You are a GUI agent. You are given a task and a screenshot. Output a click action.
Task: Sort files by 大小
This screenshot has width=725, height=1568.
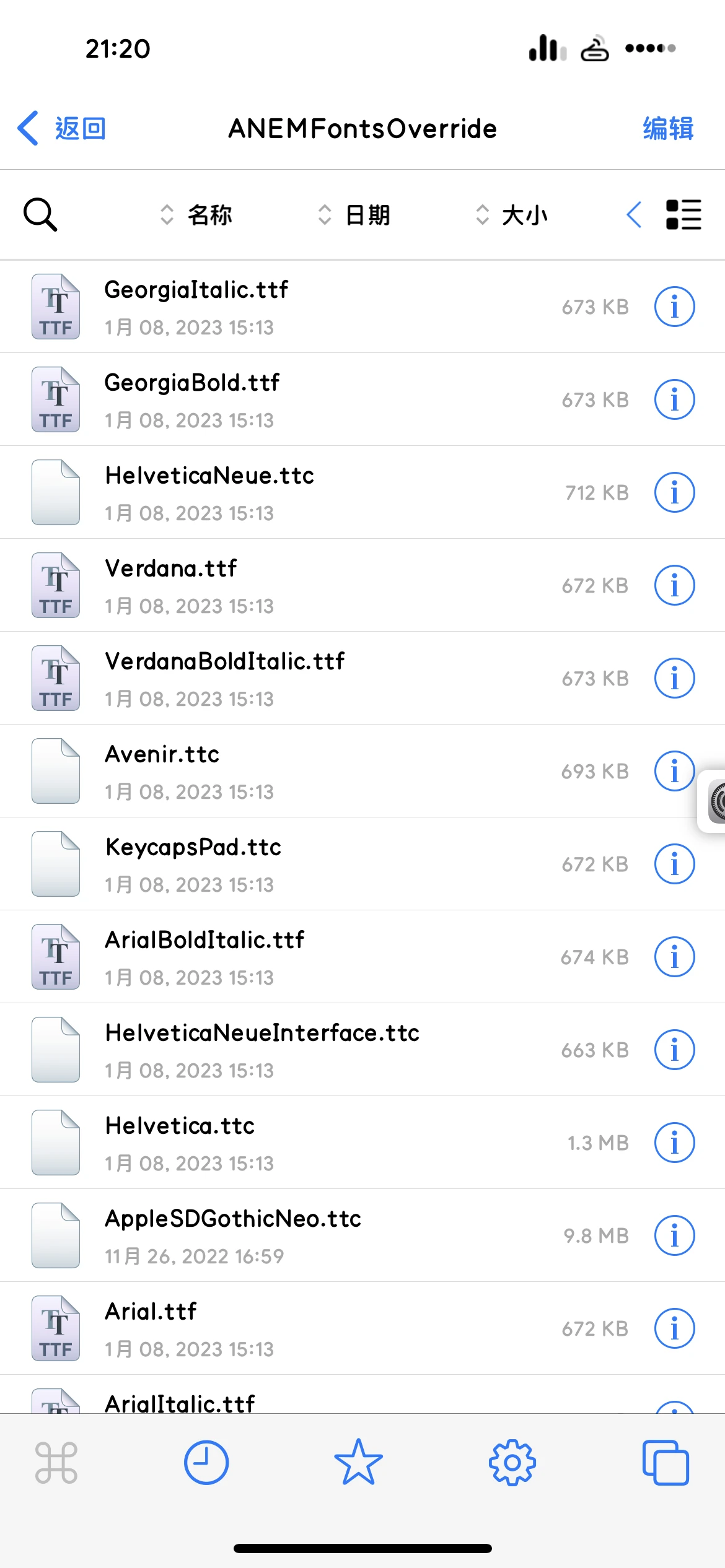(x=512, y=215)
